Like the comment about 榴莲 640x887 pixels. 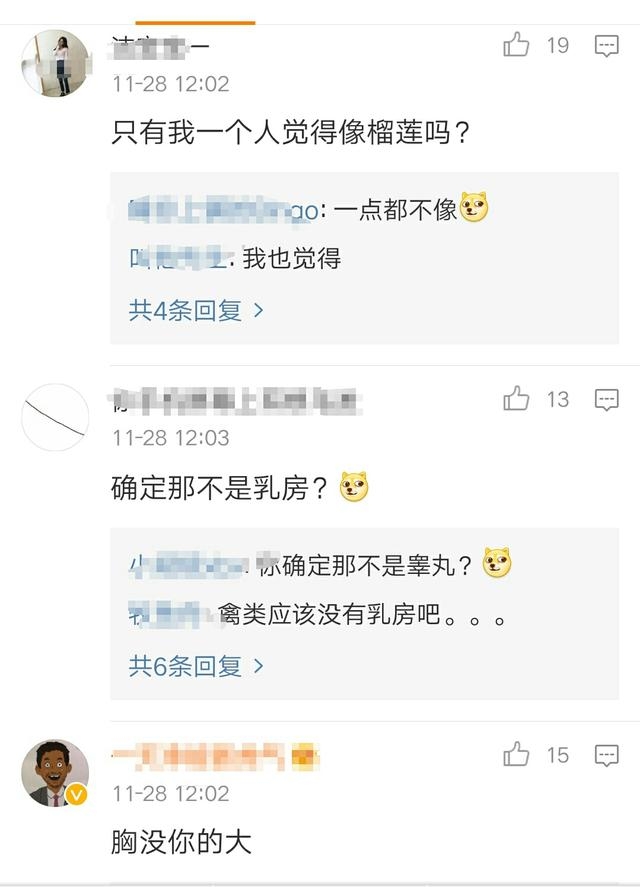tap(516, 45)
